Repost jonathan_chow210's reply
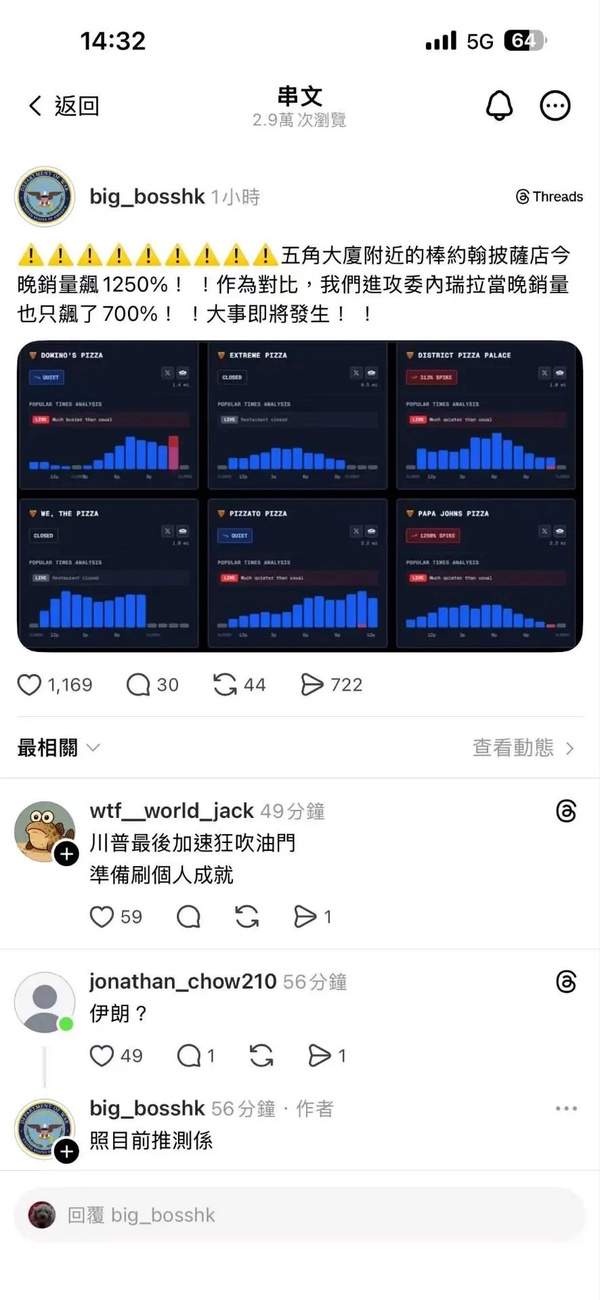The width and height of the screenshot is (600, 1300). point(261,1055)
